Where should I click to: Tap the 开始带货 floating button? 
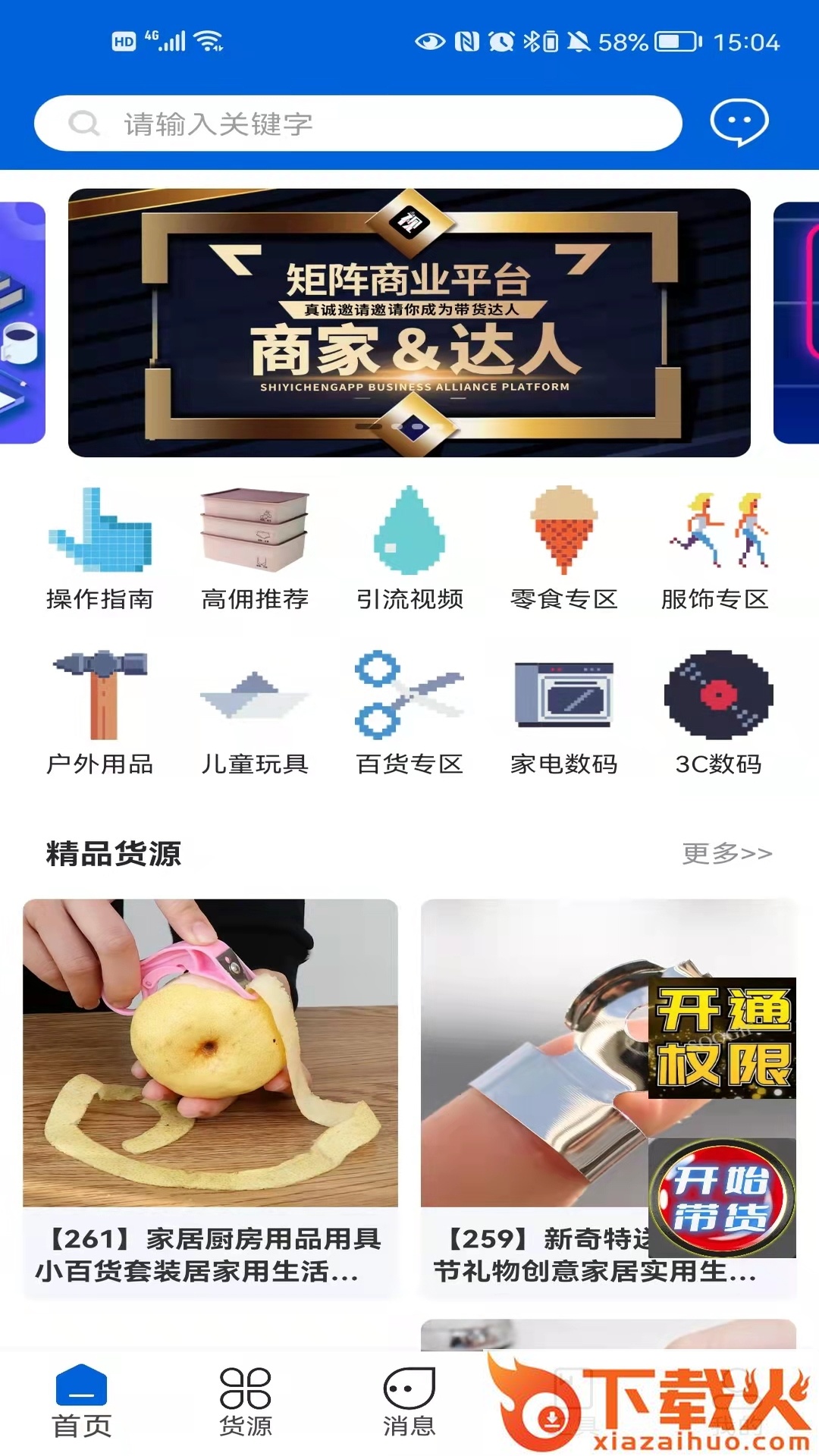pos(722,1198)
